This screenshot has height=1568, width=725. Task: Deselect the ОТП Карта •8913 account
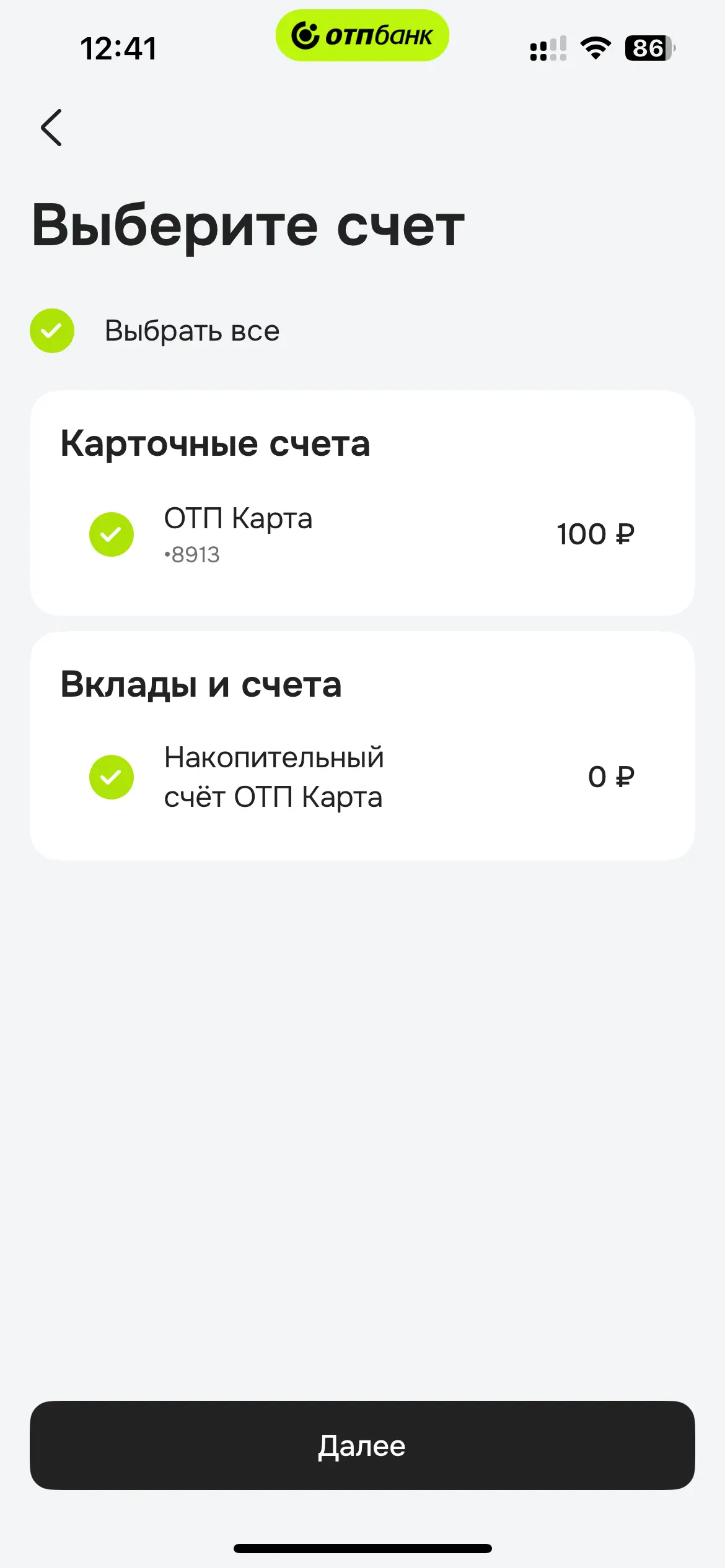[112, 534]
